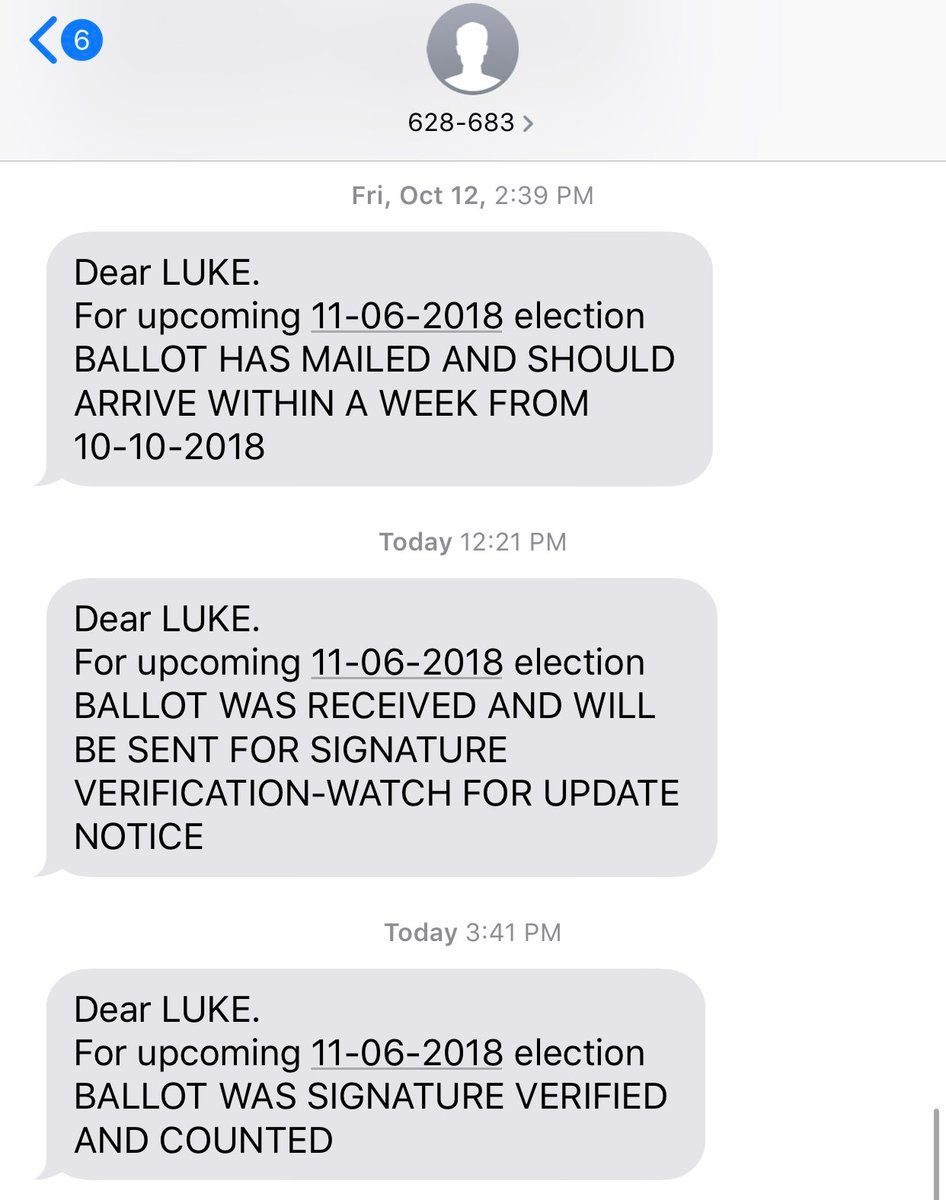
Task: Open contact details for 628-683
Action: [471, 123]
